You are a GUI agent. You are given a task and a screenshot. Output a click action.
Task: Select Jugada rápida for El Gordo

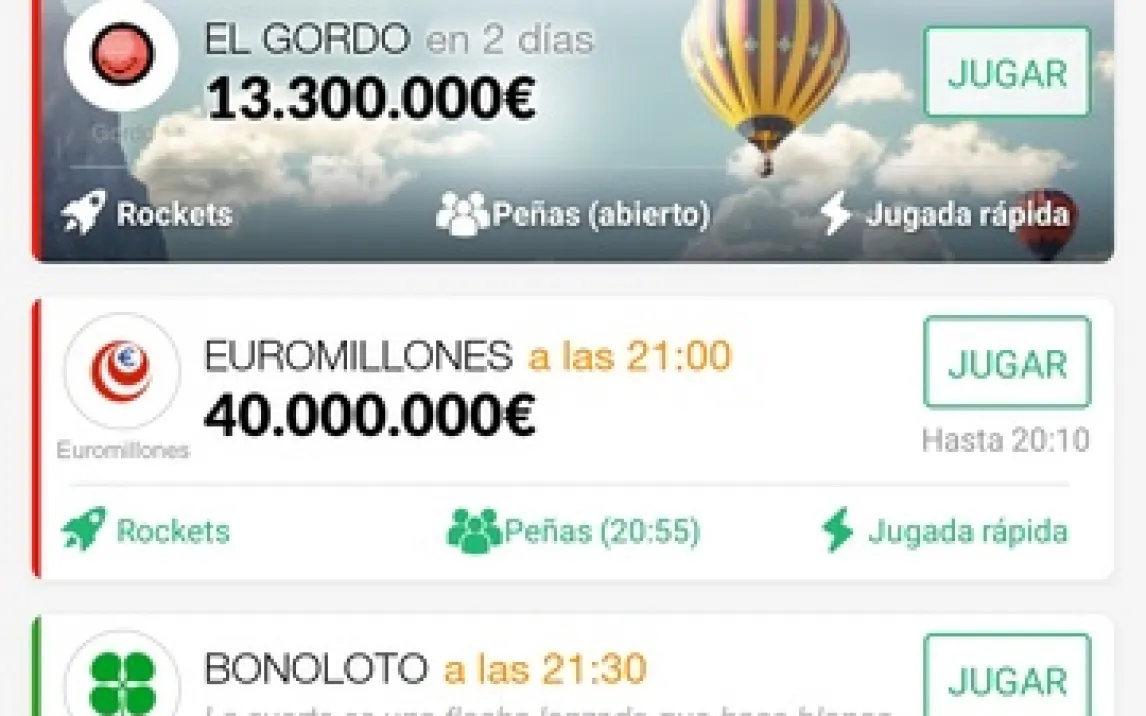click(944, 214)
